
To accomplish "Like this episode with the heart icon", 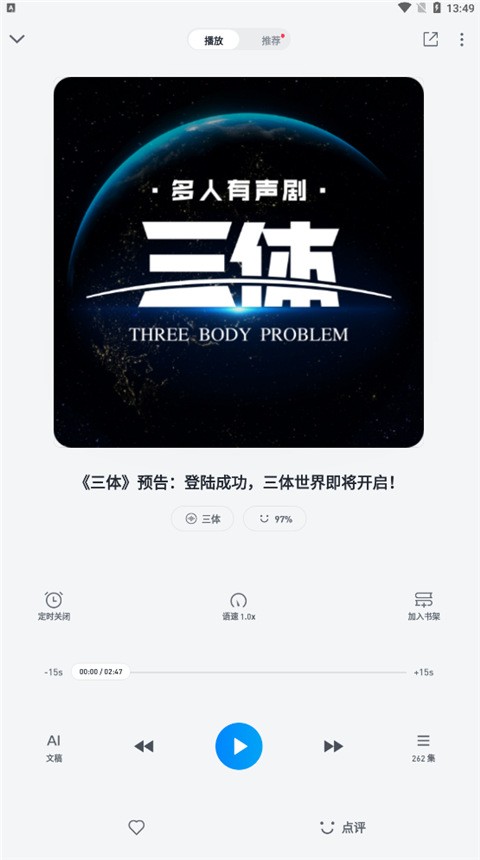I will tap(136, 827).
